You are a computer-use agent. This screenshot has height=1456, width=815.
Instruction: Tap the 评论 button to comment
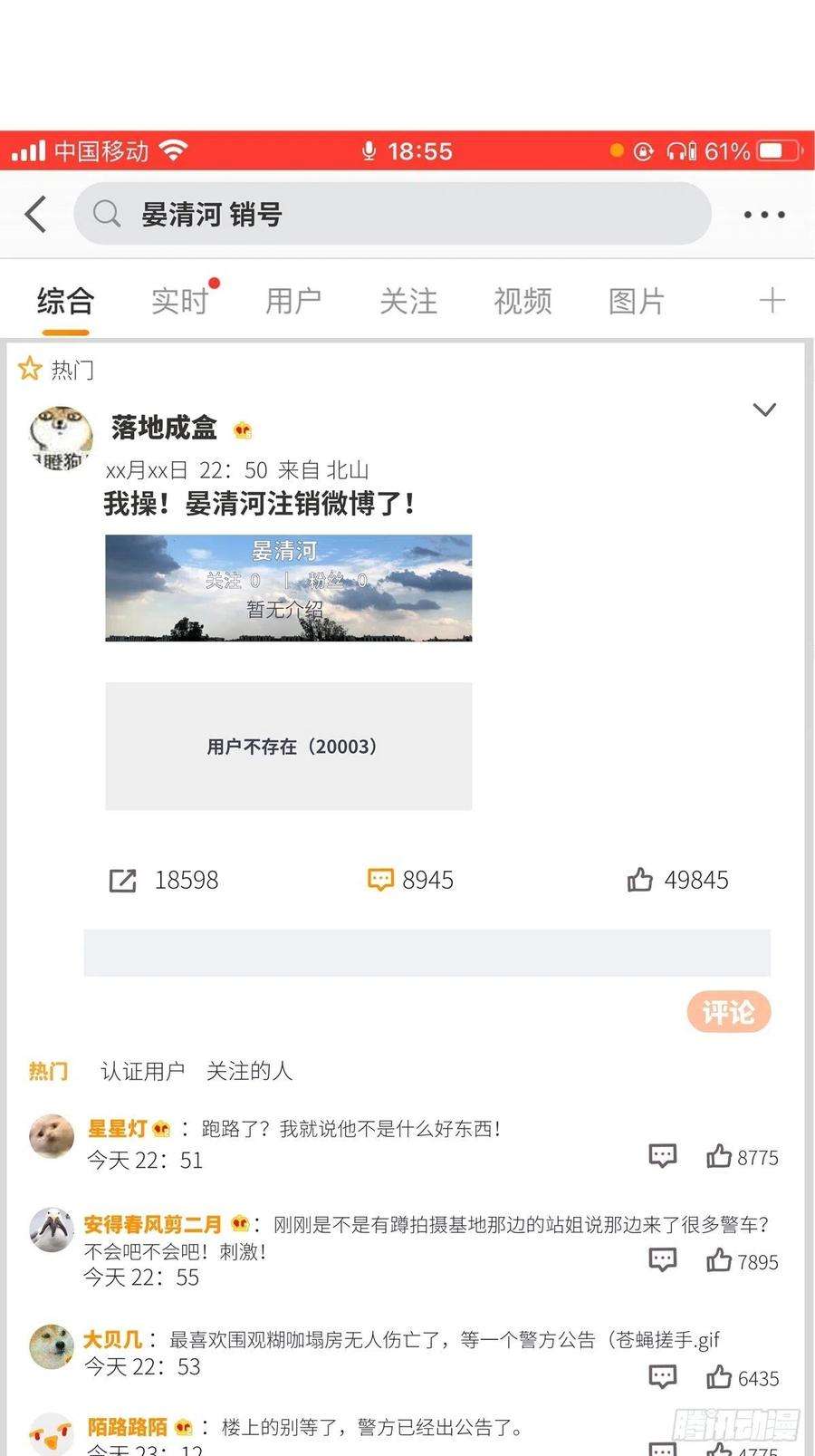coord(729,1012)
